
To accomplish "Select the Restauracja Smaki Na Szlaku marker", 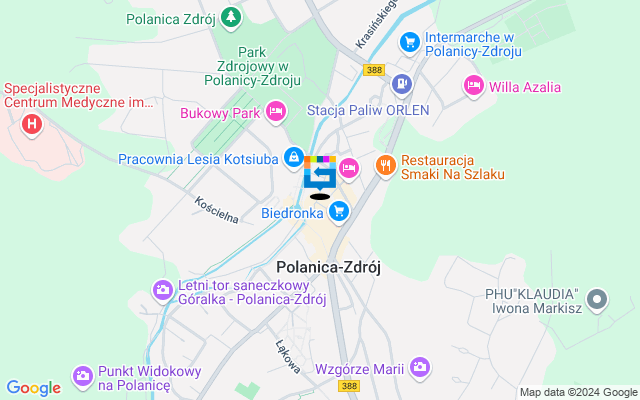I will (x=384, y=165).
